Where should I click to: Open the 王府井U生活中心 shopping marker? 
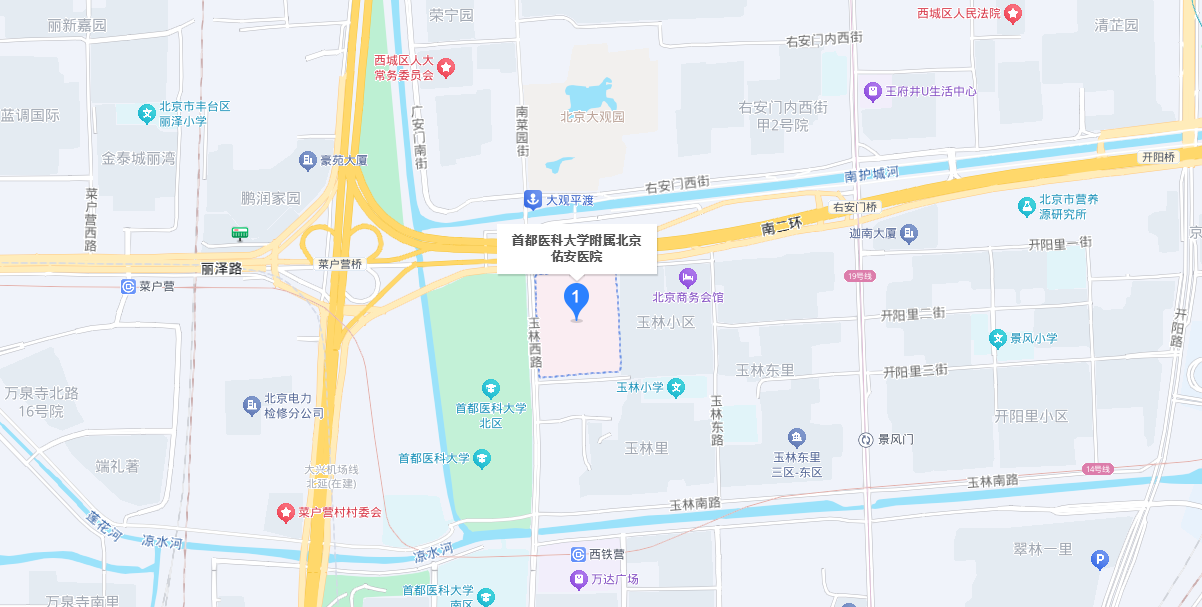pos(873,91)
